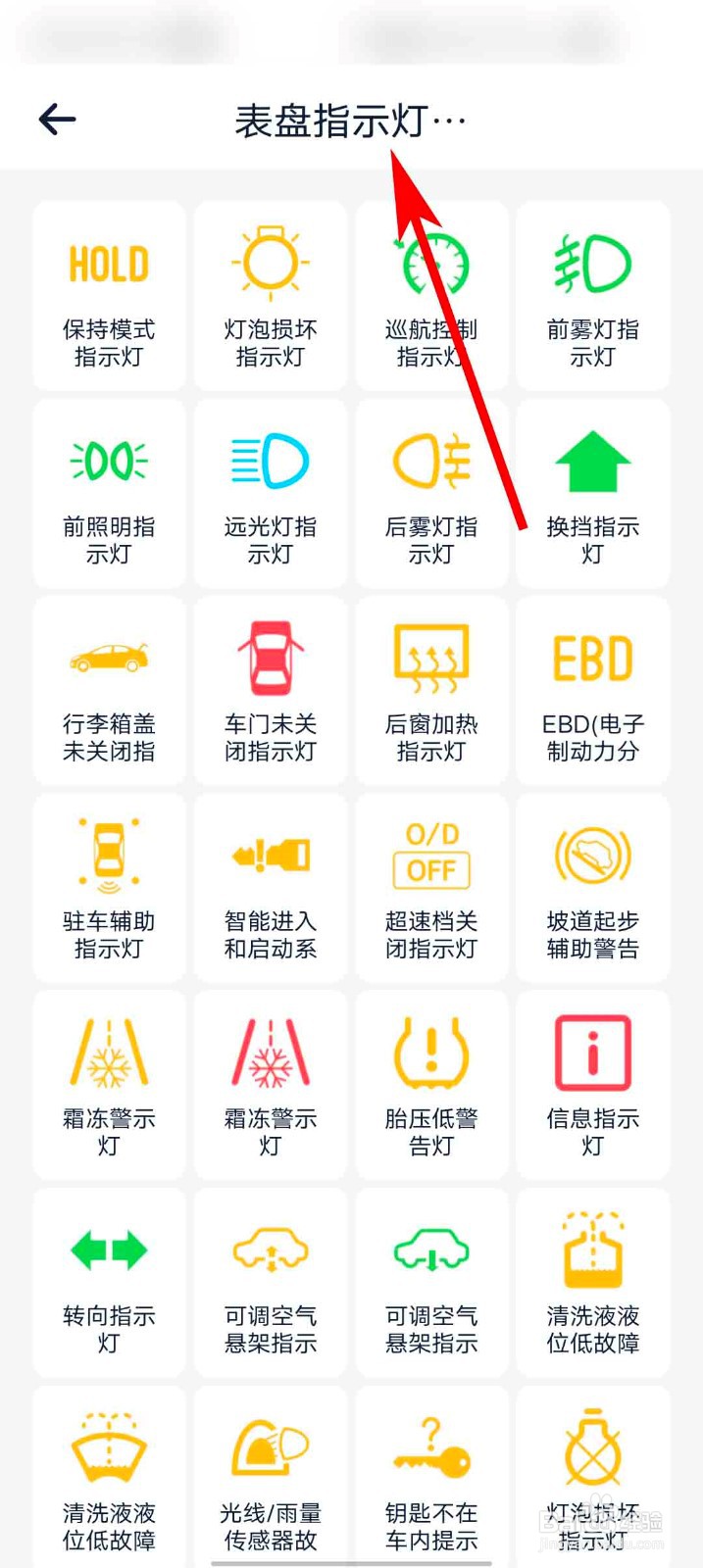The image size is (703, 1568).
Task: Select the 坡道起步辅助警告 card
Action: tap(593, 888)
